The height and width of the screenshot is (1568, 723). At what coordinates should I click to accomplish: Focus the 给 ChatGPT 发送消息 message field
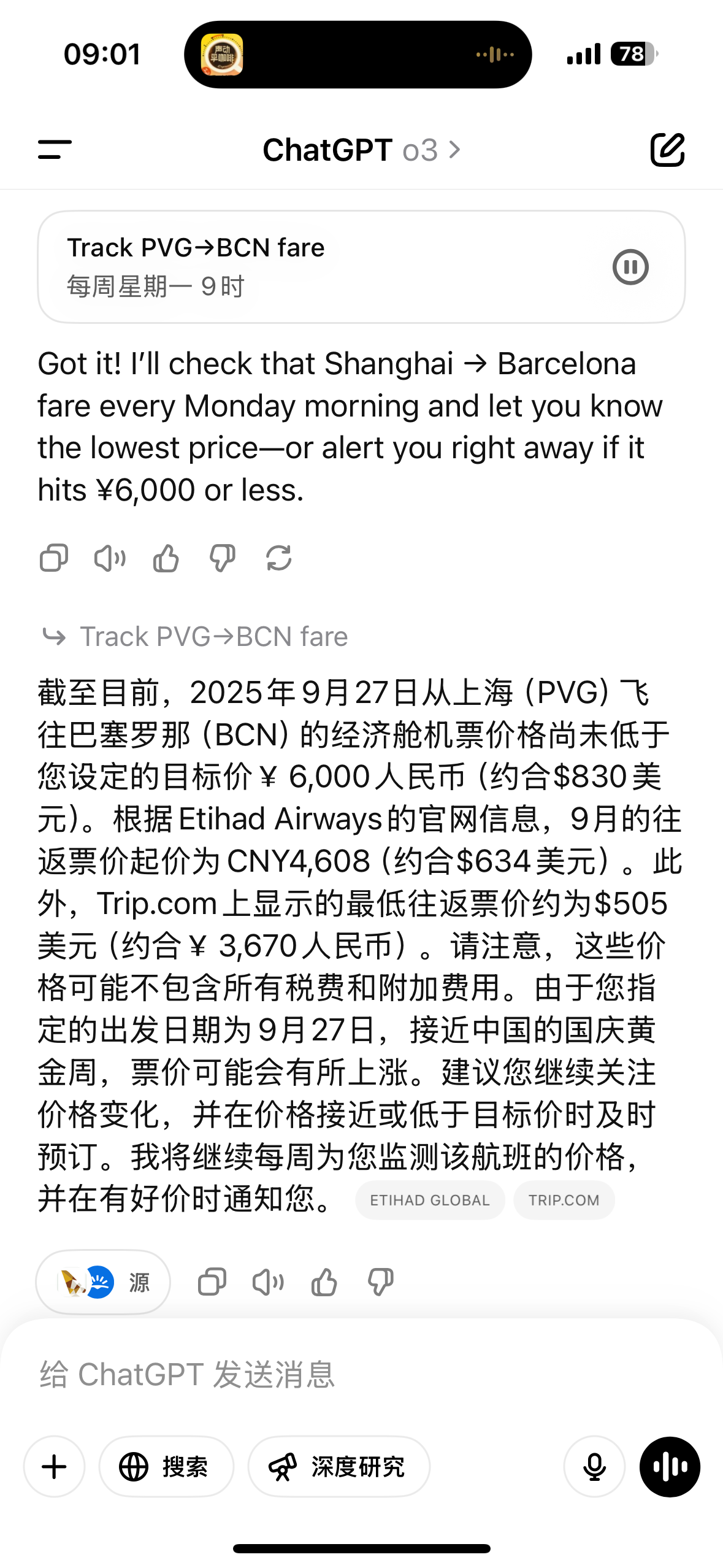pos(361,1374)
